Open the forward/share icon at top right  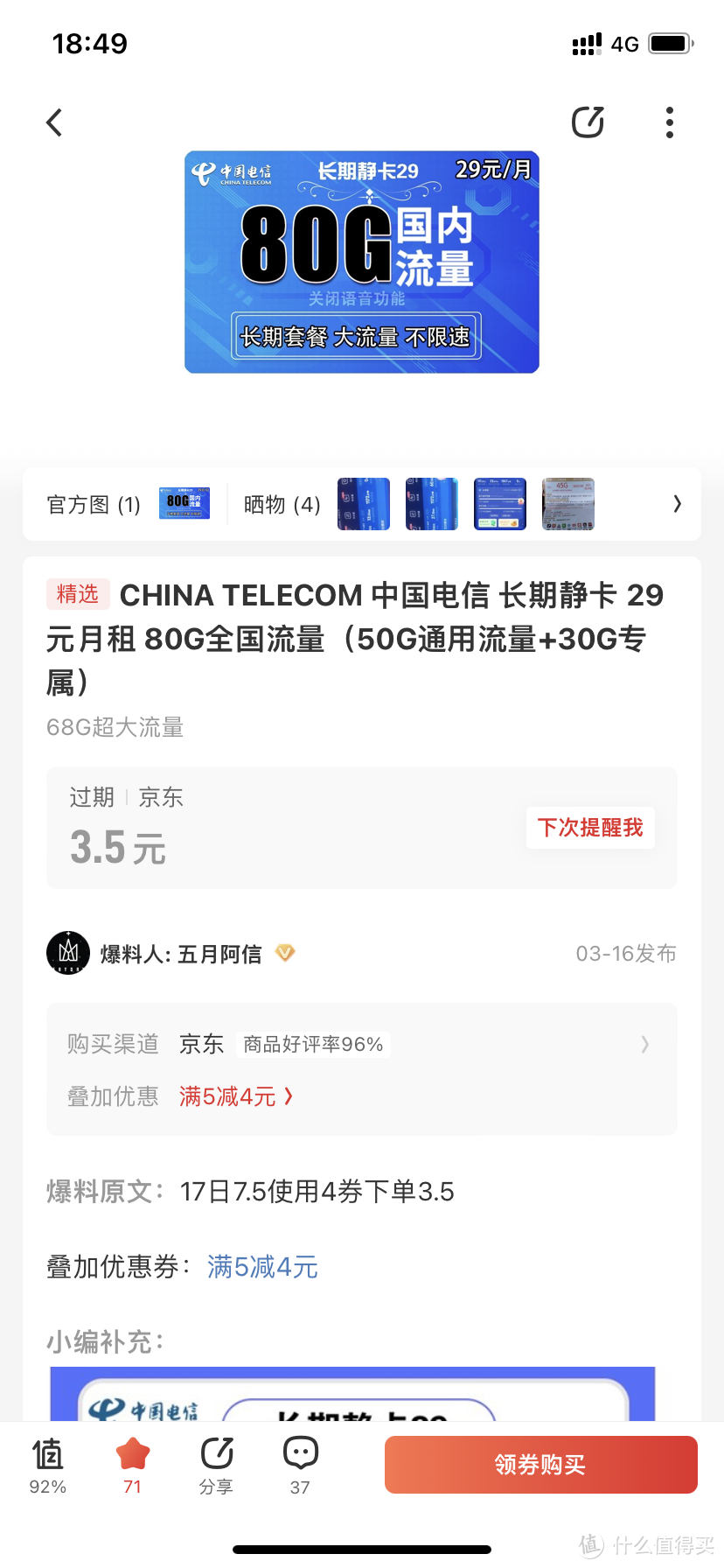[x=588, y=122]
